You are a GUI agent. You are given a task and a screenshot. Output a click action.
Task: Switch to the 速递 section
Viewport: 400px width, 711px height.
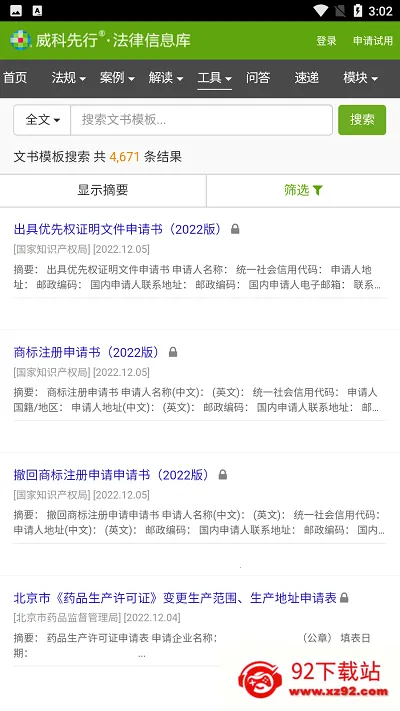307,78
